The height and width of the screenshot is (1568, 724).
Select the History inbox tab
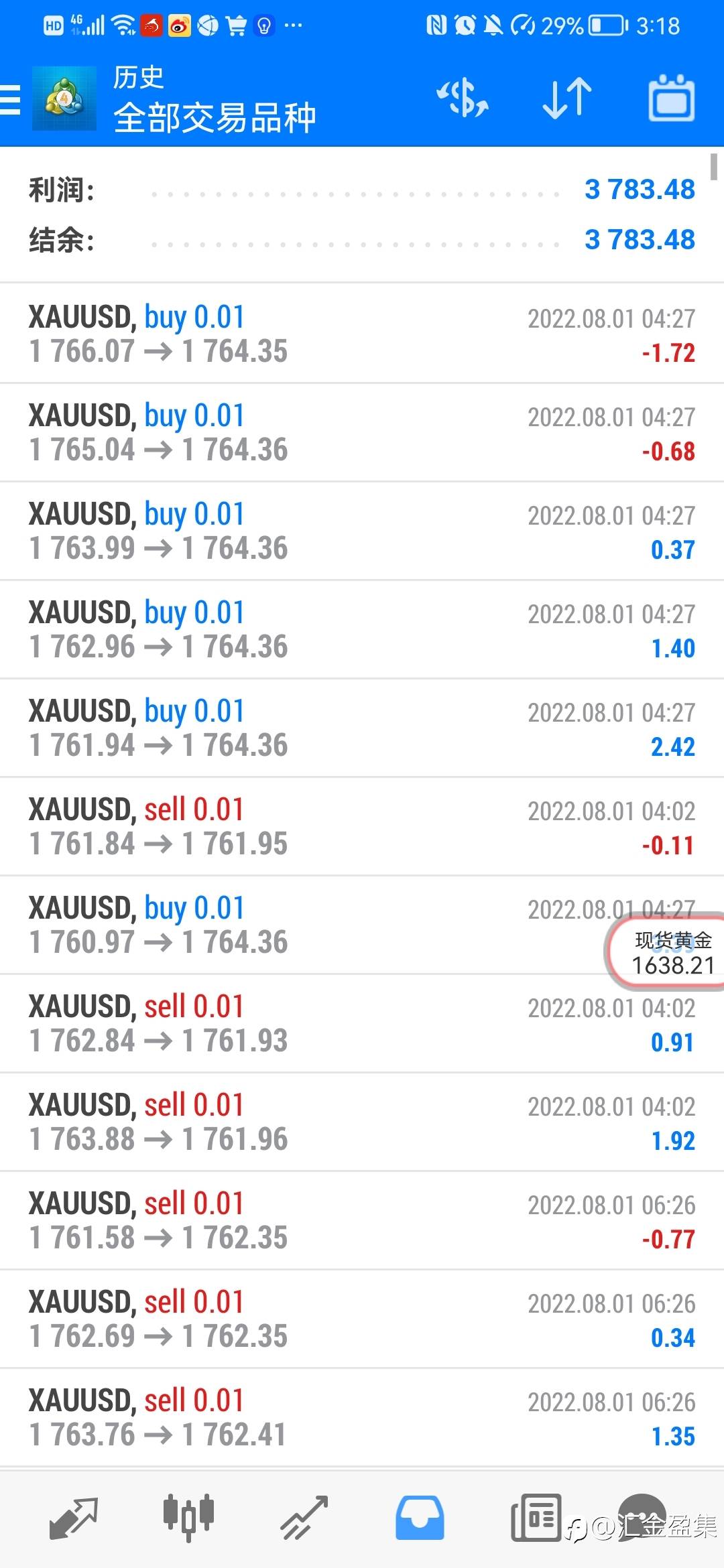[420, 1518]
